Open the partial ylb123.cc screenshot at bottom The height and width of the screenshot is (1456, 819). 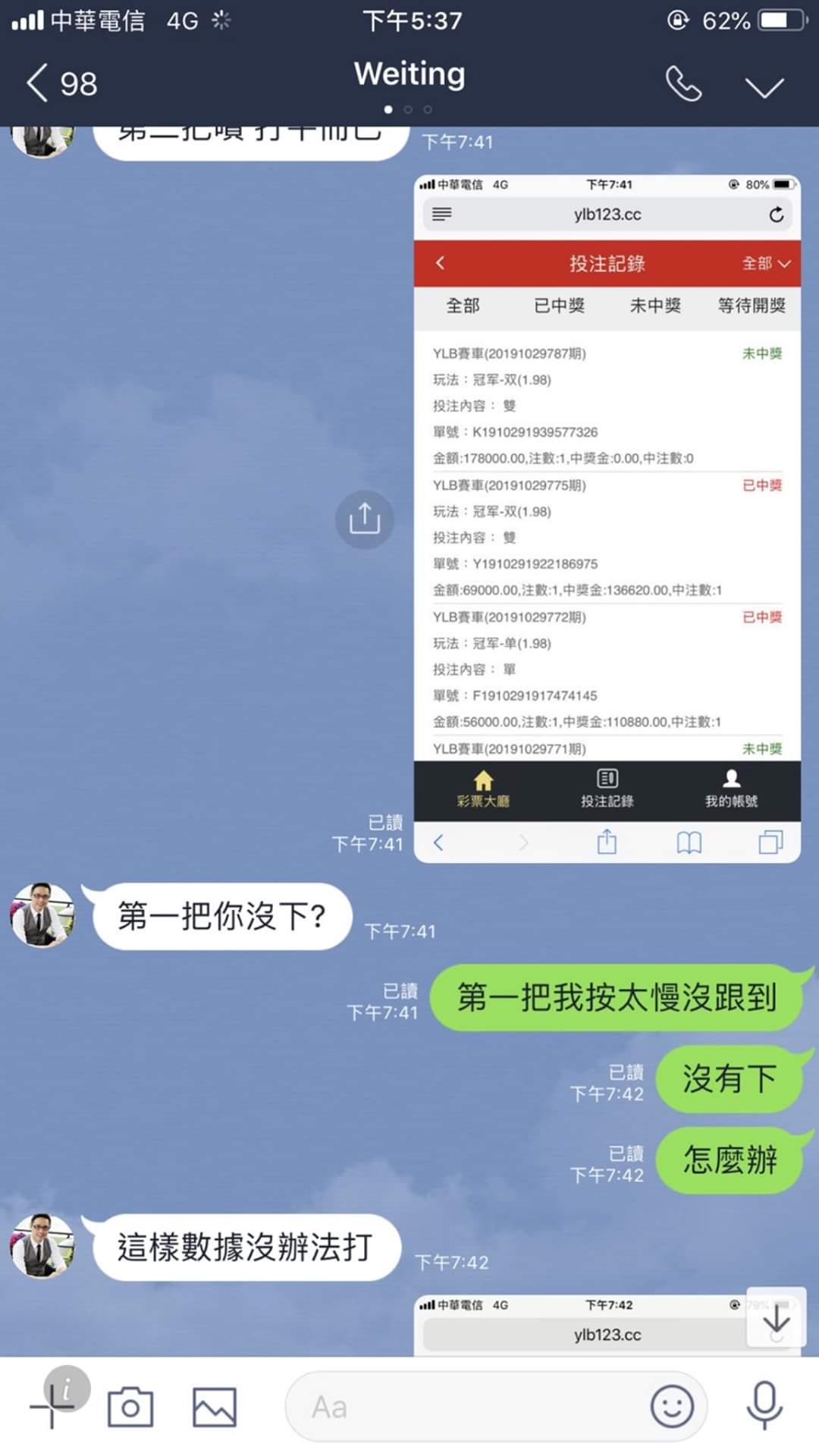[x=584, y=1326]
